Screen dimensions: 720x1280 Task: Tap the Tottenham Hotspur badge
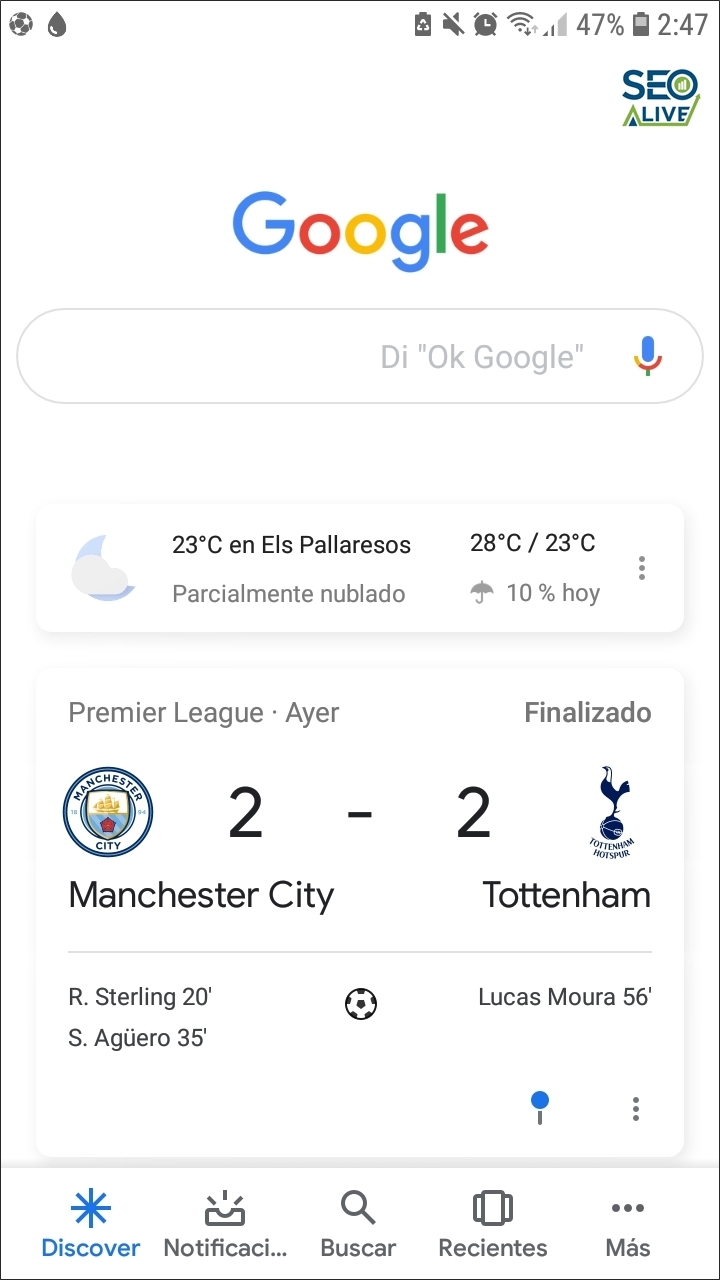pyautogui.click(x=612, y=811)
